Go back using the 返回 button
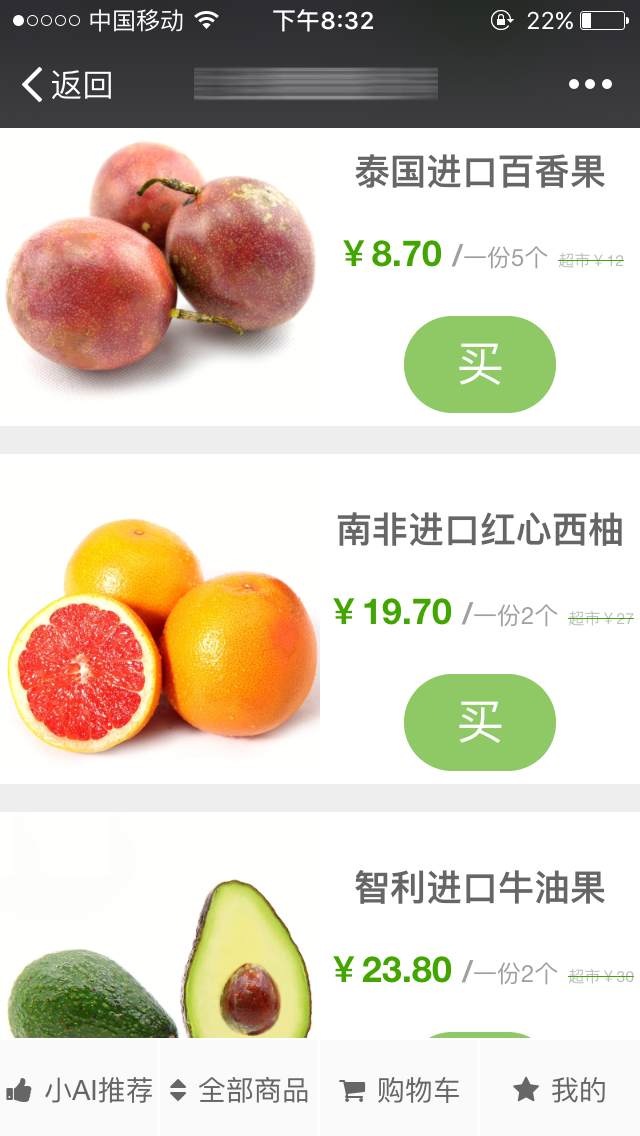This screenshot has width=640, height=1136. pyautogui.click(x=66, y=85)
